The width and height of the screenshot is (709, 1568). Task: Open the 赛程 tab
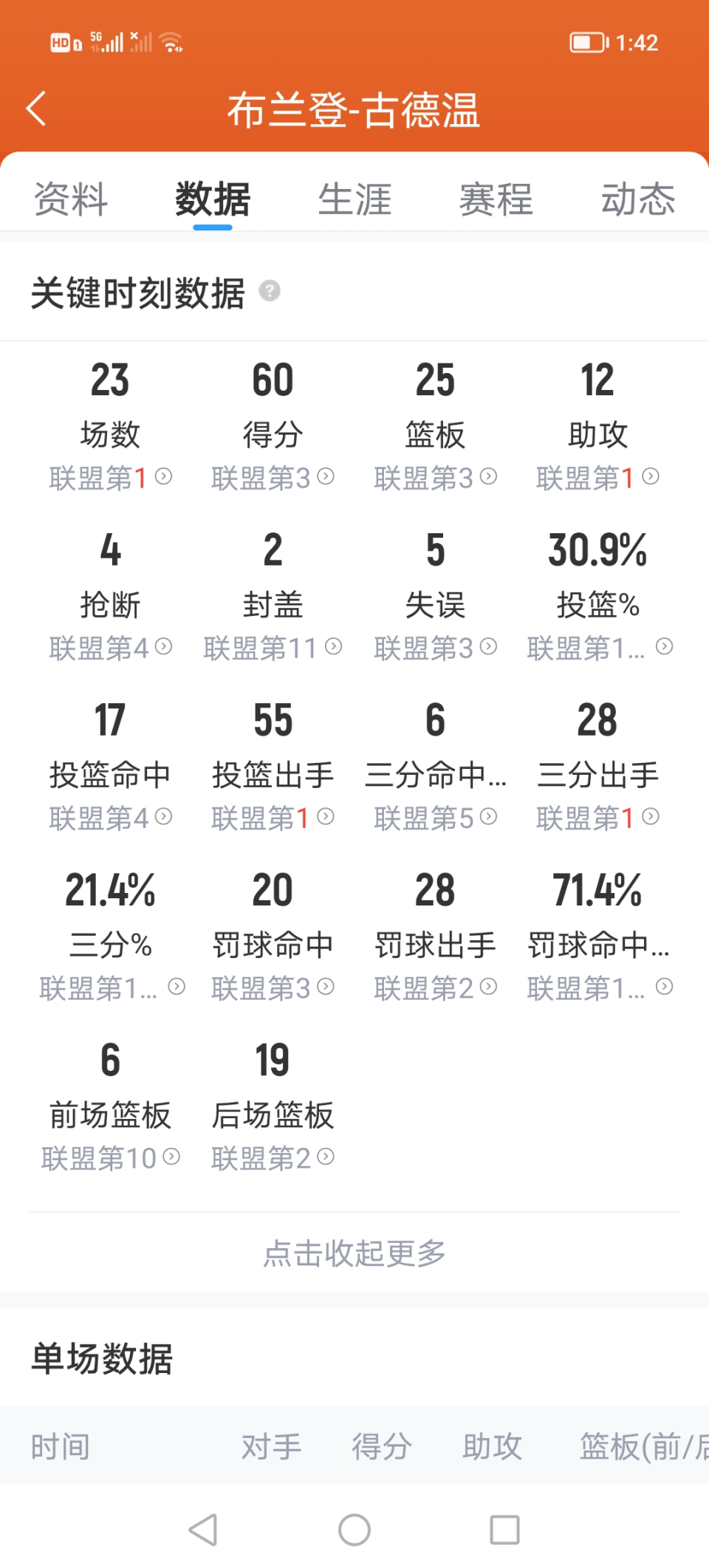point(496,199)
